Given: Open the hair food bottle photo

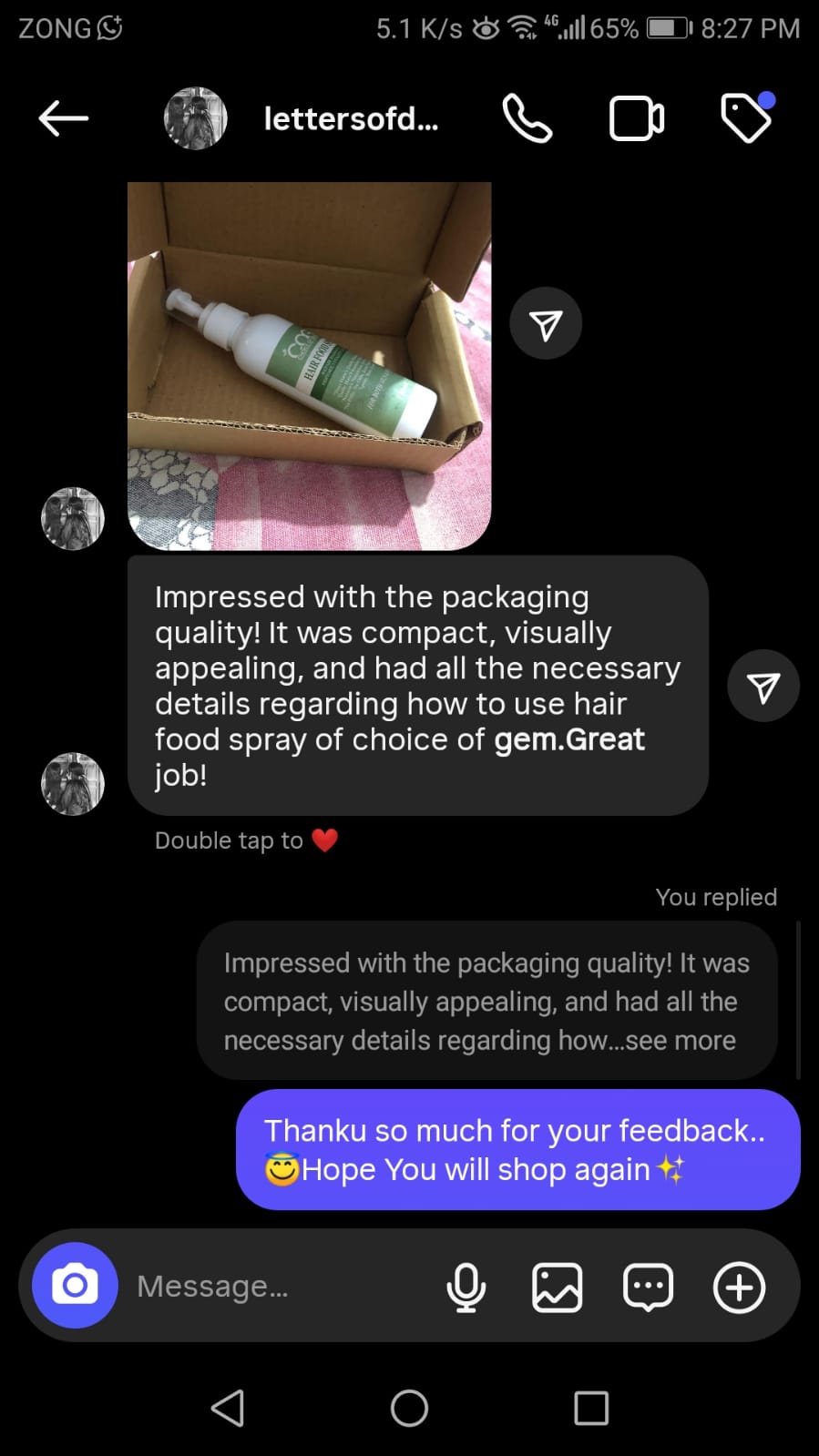Looking at the screenshot, I should pyautogui.click(x=309, y=366).
